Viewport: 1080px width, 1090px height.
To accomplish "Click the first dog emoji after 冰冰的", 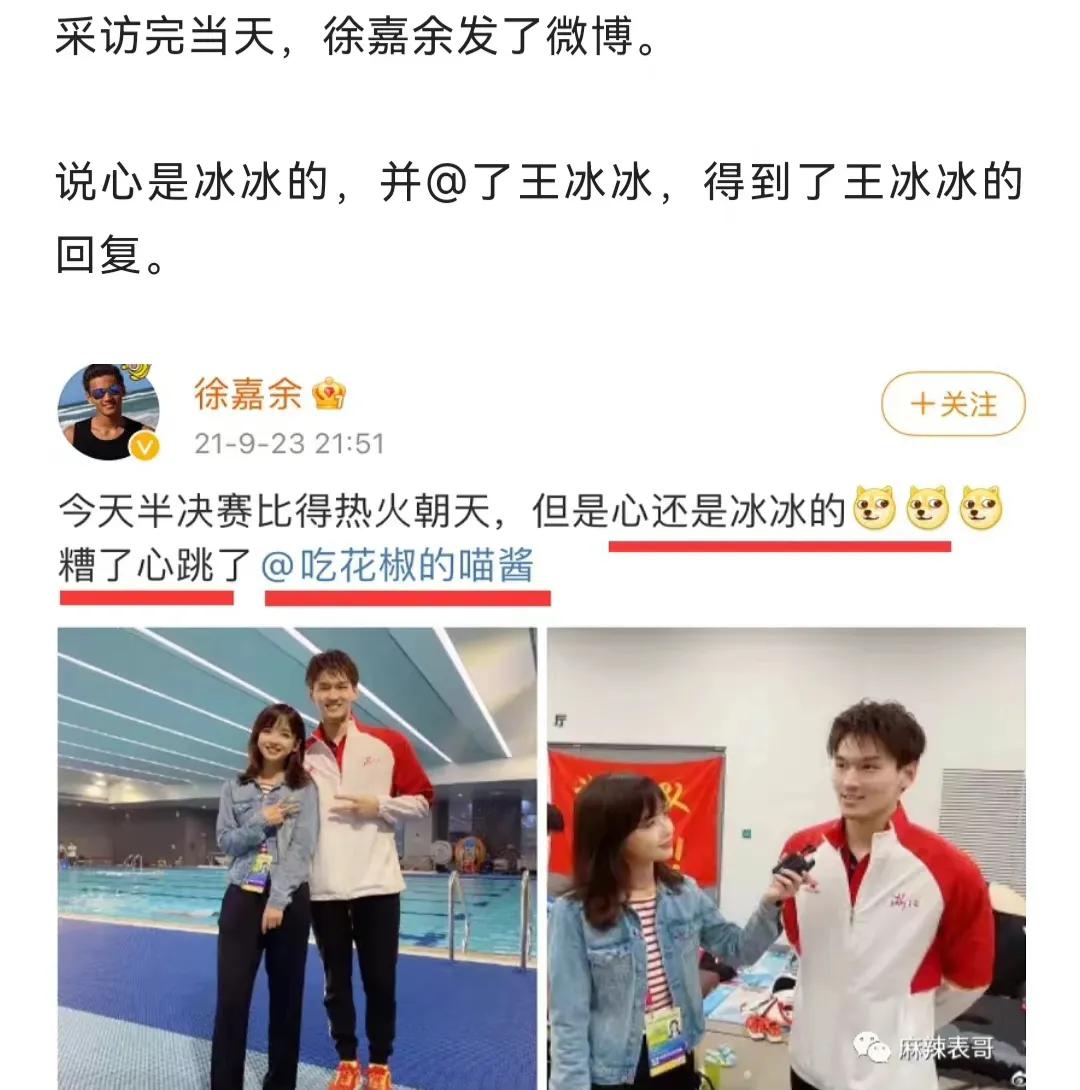I will pyautogui.click(x=871, y=510).
